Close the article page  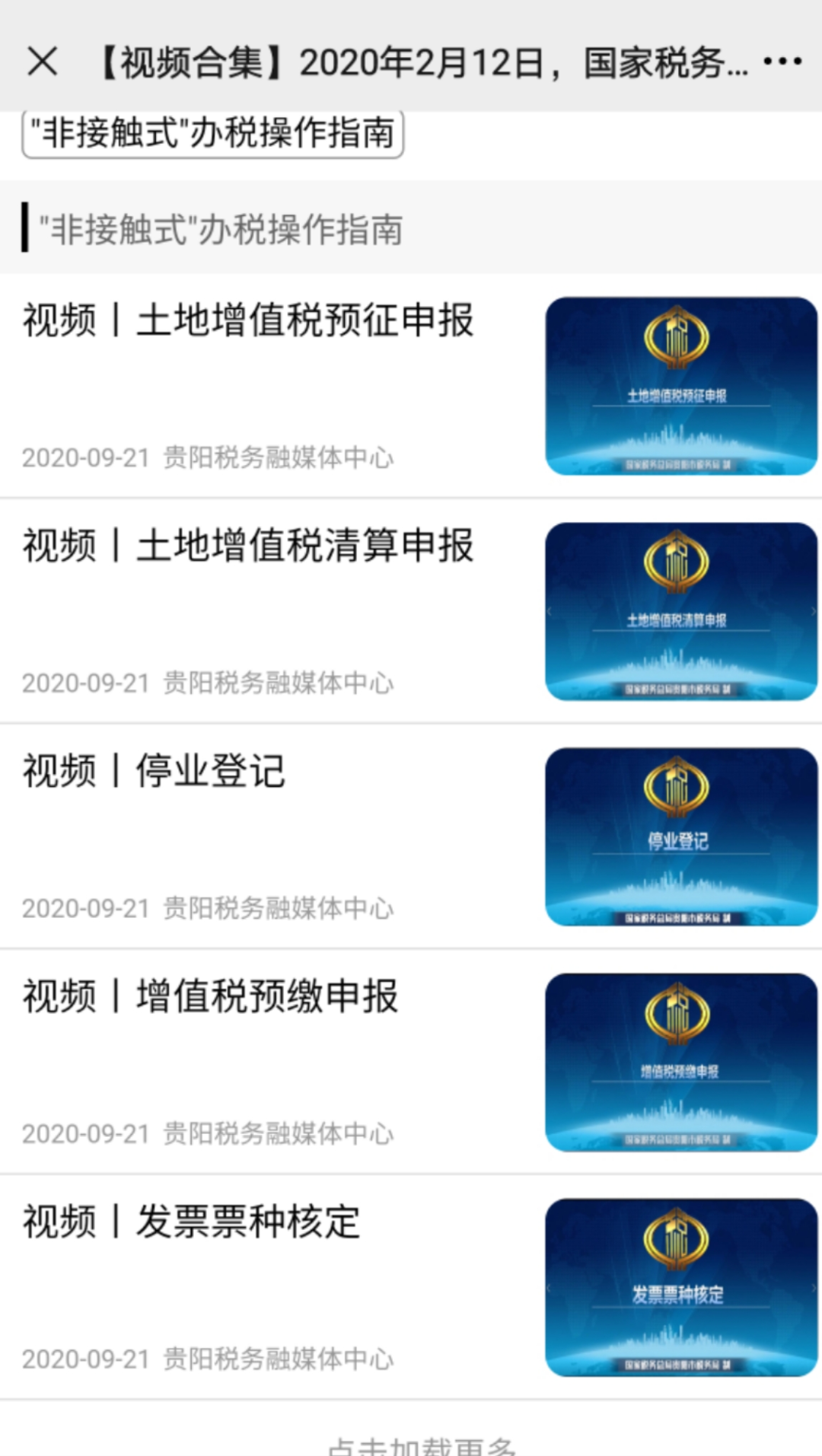tap(43, 62)
